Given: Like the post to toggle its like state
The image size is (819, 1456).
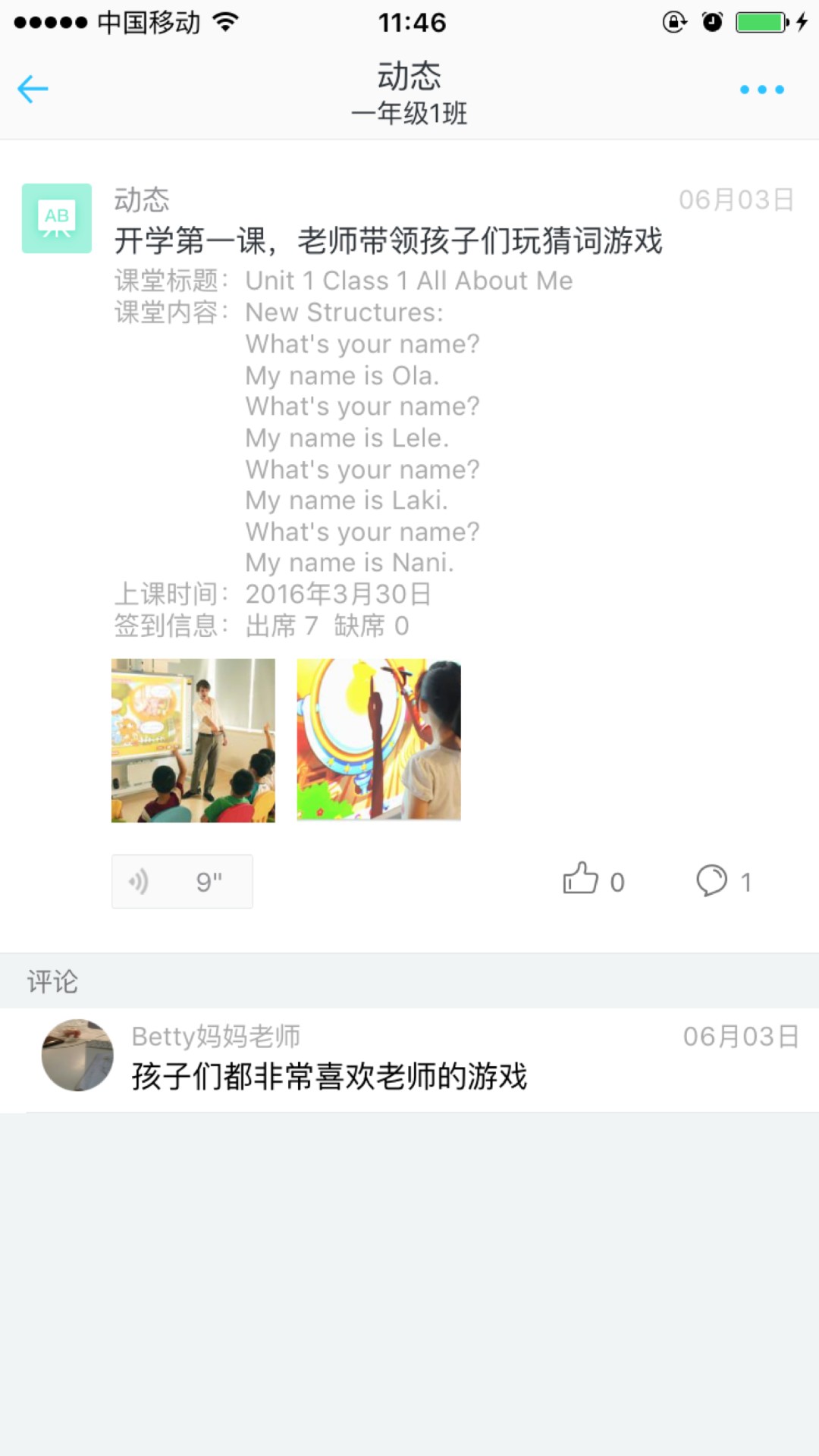Looking at the screenshot, I should click(579, 880).
